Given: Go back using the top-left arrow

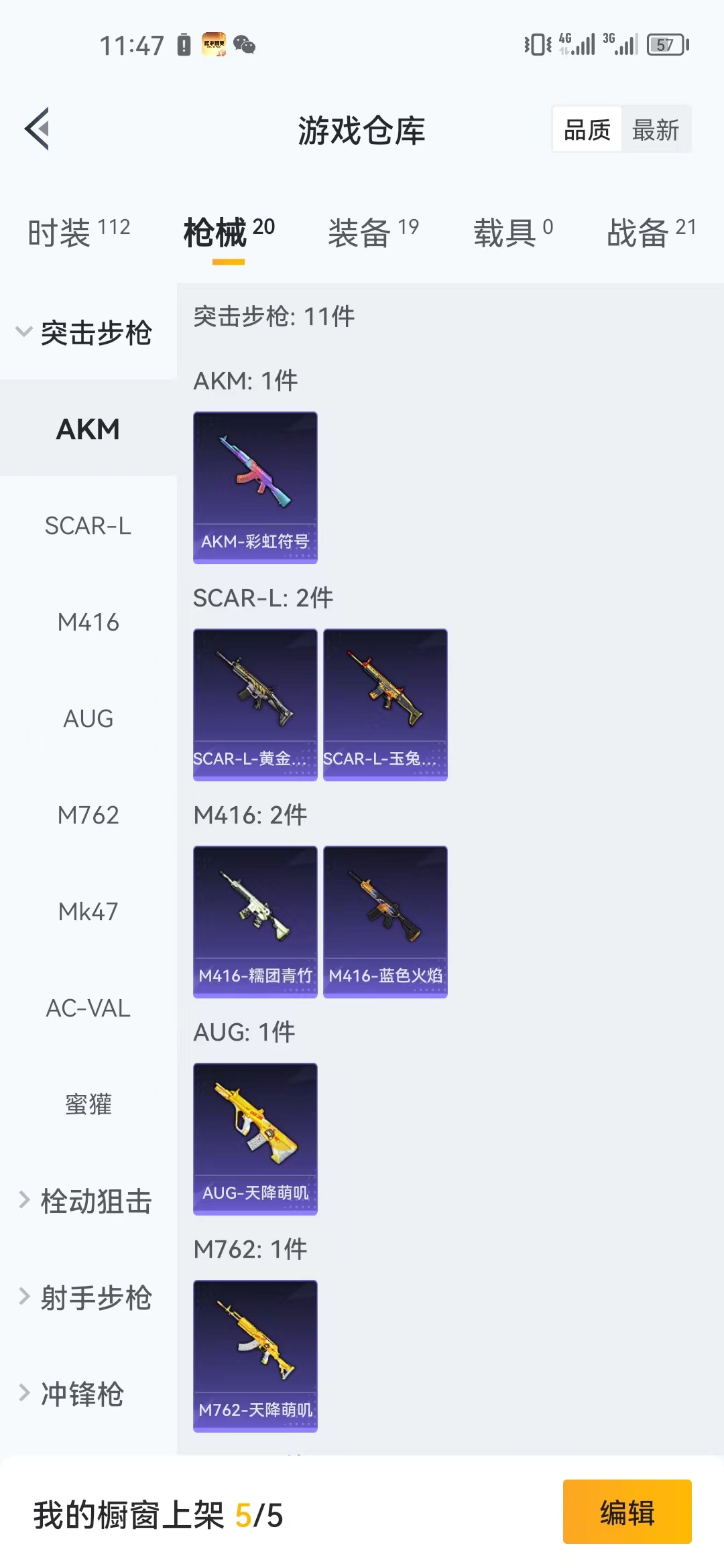Looking at the screenshot, I should 38,129.
